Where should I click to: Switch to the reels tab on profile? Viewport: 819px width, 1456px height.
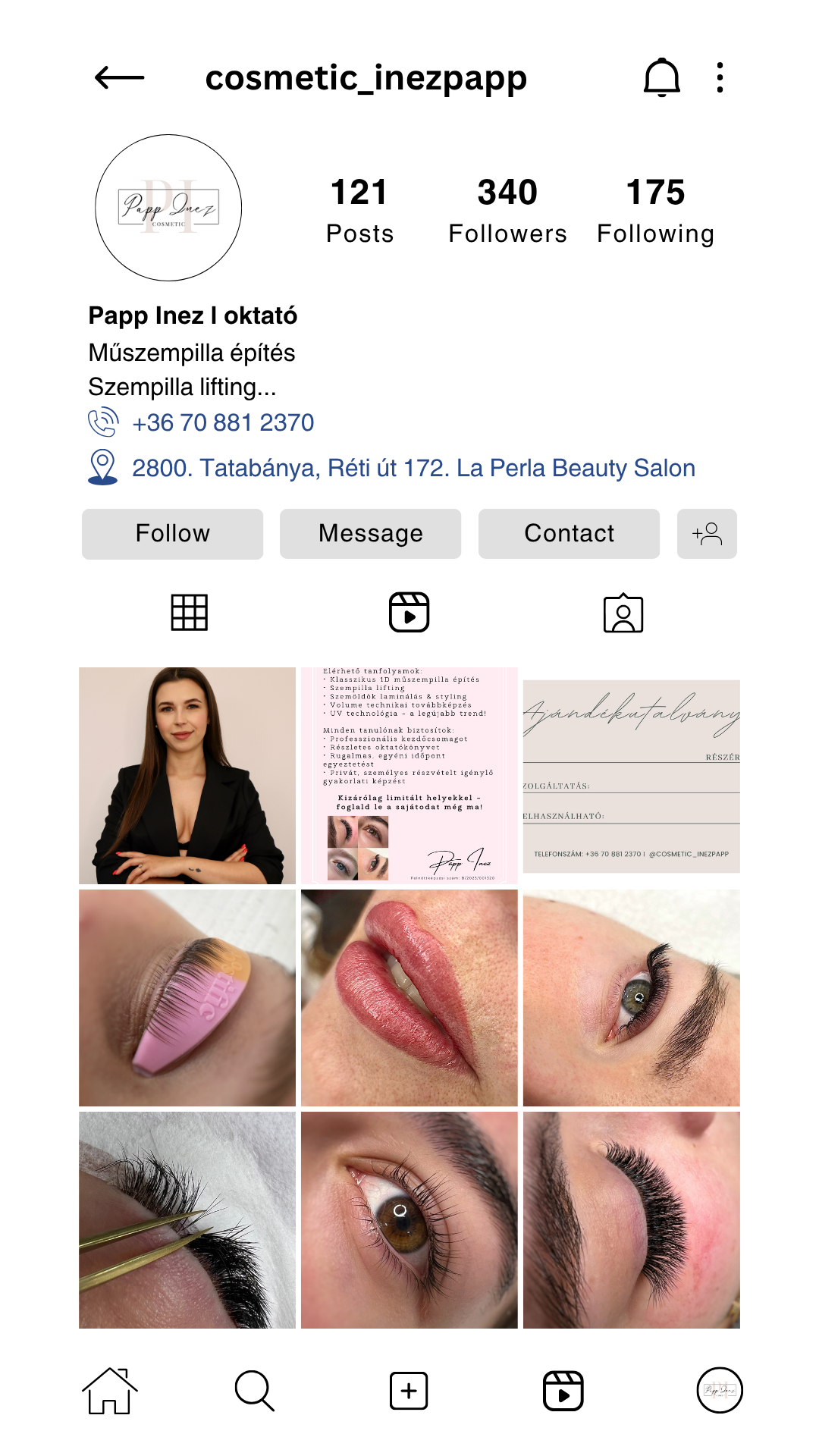pyautogui.click(x=409, y=613)
